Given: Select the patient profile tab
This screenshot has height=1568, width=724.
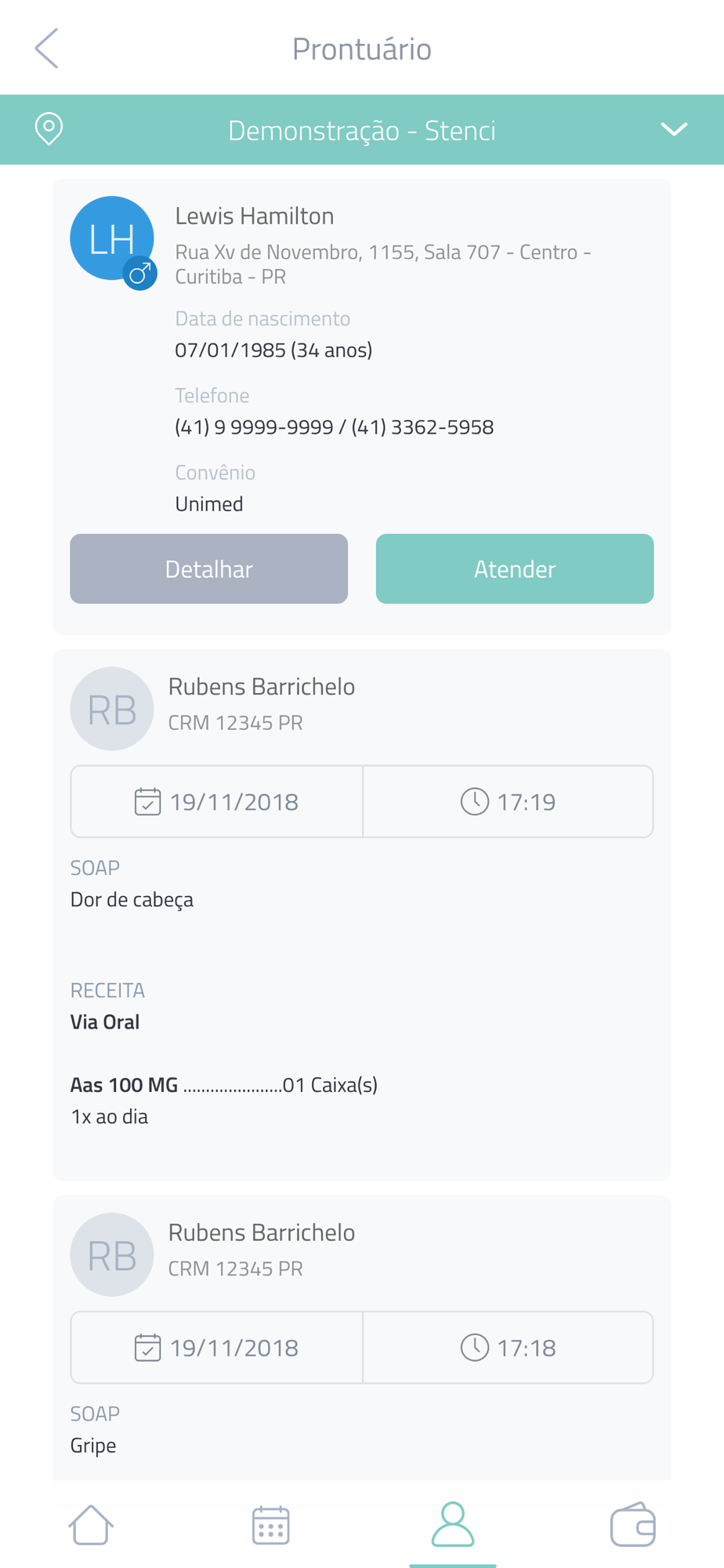Looking at the screenshot, I should pos(453,1524).
